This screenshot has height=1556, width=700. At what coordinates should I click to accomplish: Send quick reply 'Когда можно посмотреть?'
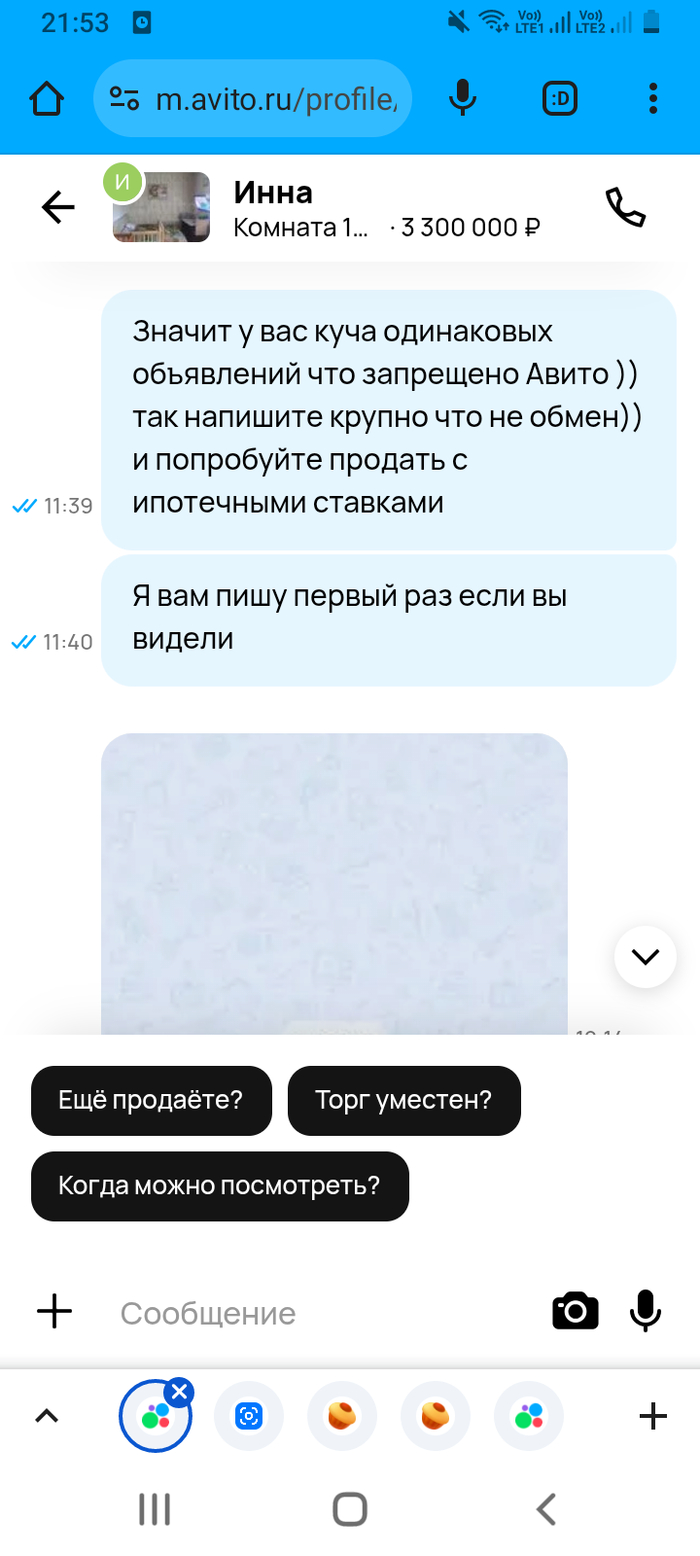[x=220, y=1186]
